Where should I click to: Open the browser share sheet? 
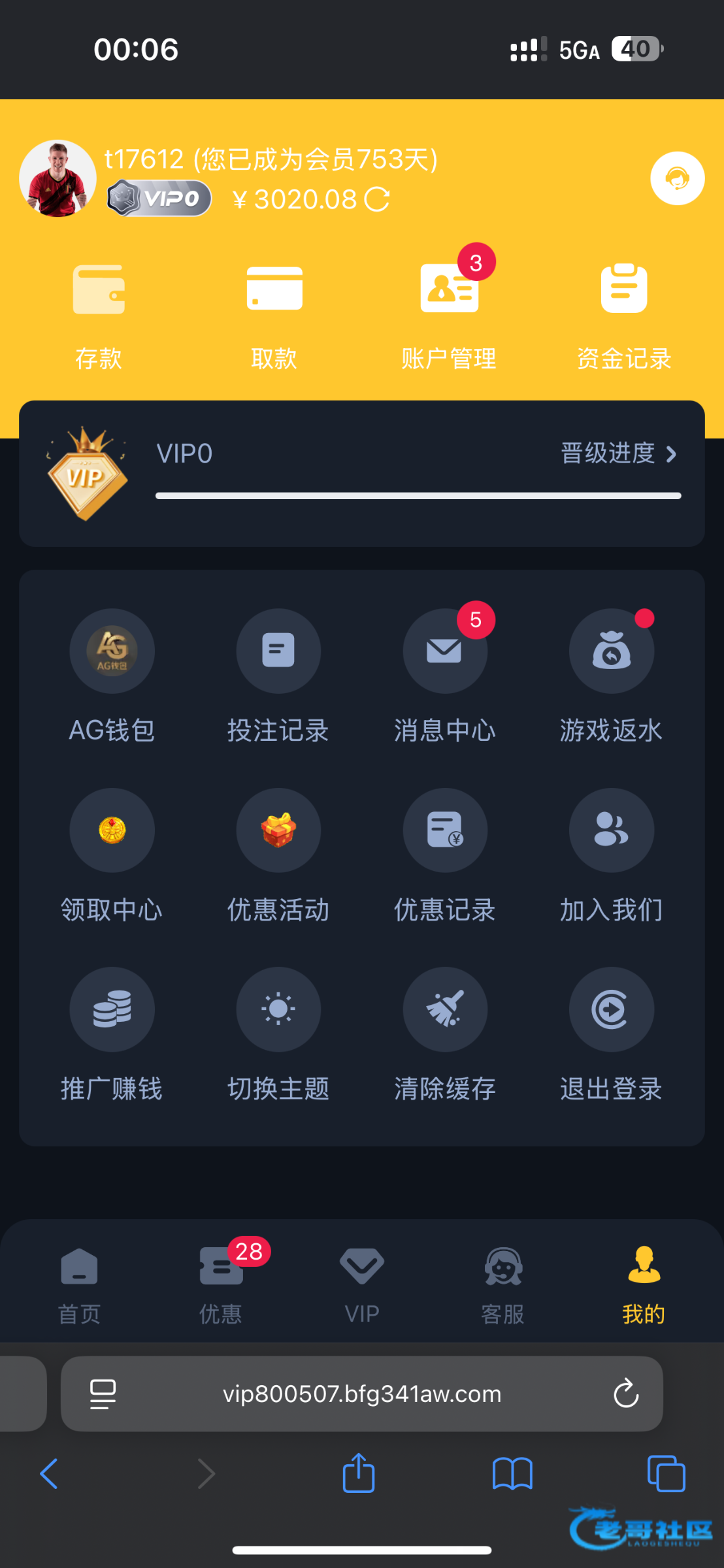point(359,1474)
